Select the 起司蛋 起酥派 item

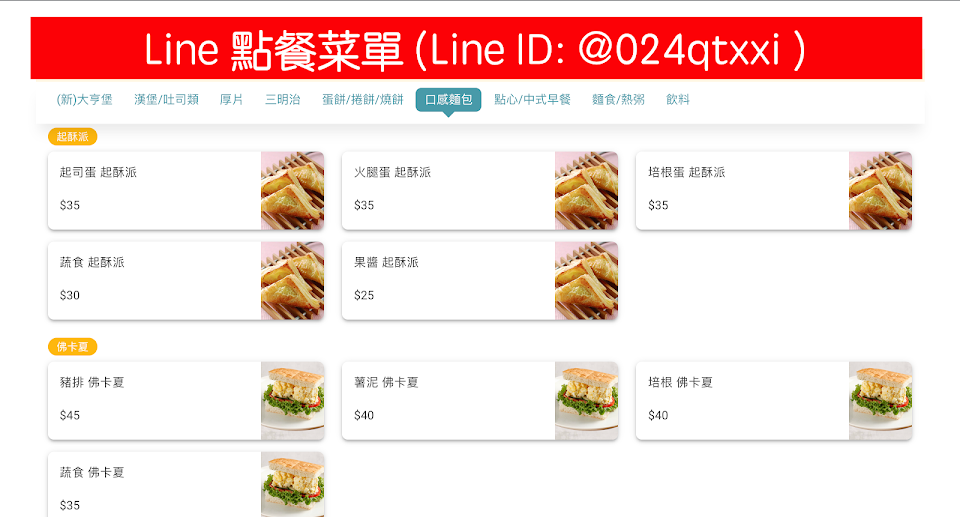tap(186, 191)
